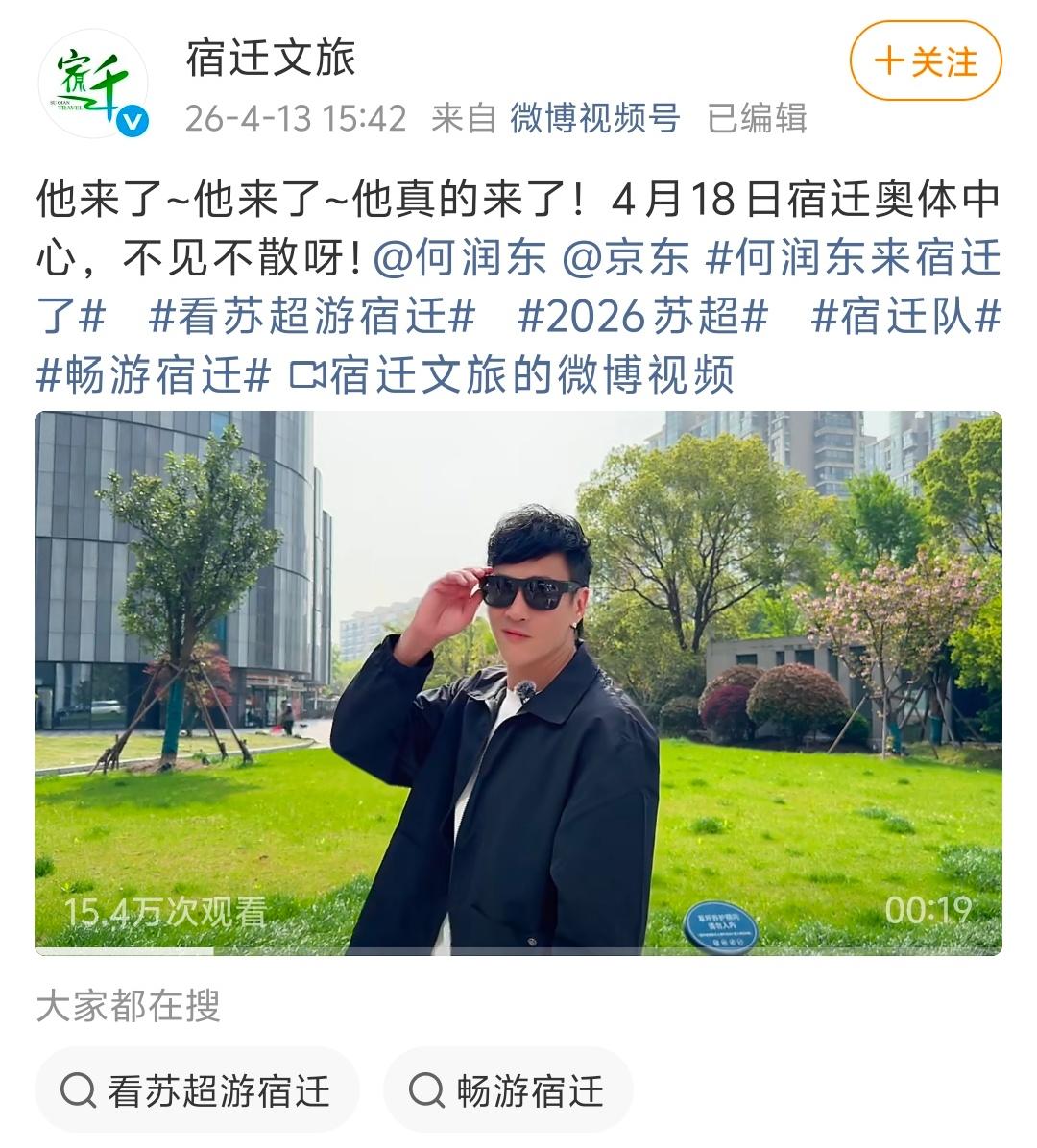Click the blue V verification badge

tap(133, 119)
